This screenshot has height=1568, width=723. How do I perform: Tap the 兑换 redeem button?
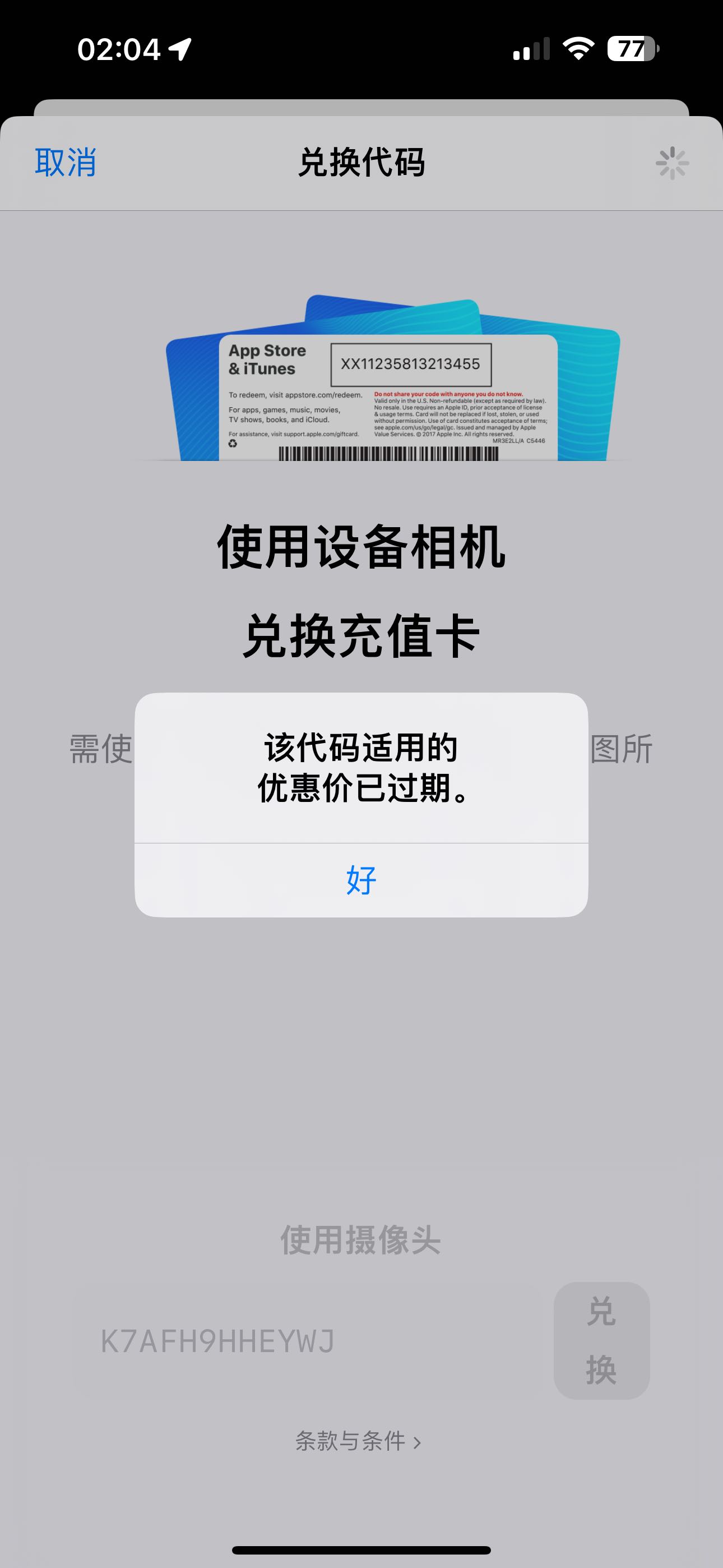pyautogui.click(x=601, y=1341)
